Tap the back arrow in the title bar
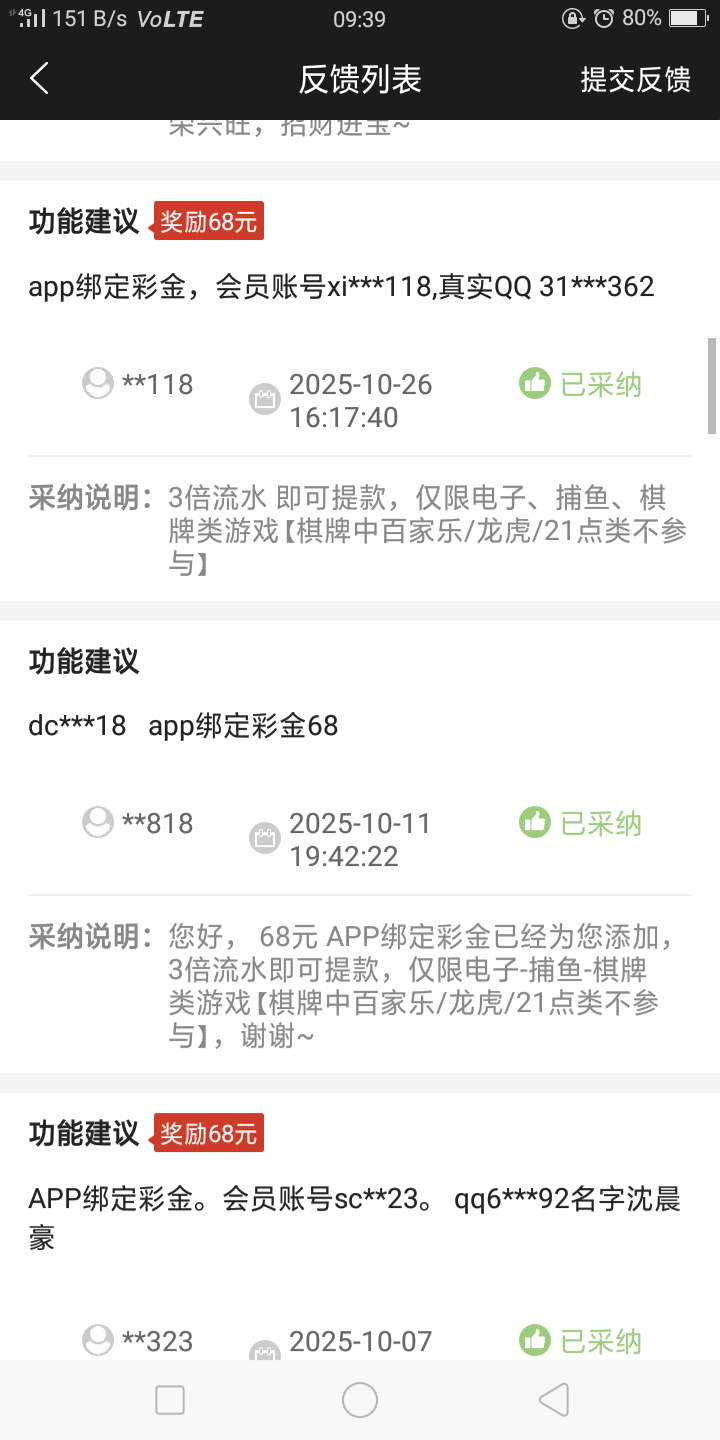 pyautogui.click(x=38, y=78)
